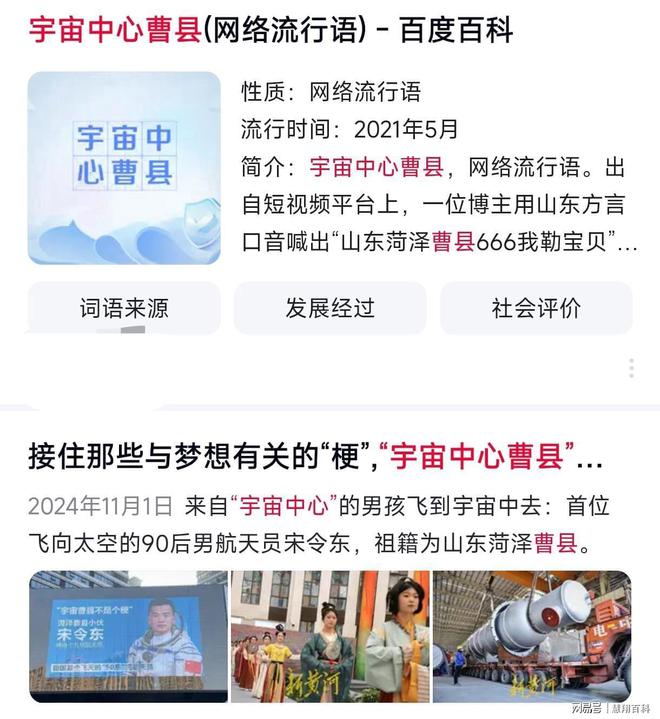660x719 pixels.
Task: Tap the 宇宙中心曹县 encyclopedia thumbnail image
Action: coord(124,167)
